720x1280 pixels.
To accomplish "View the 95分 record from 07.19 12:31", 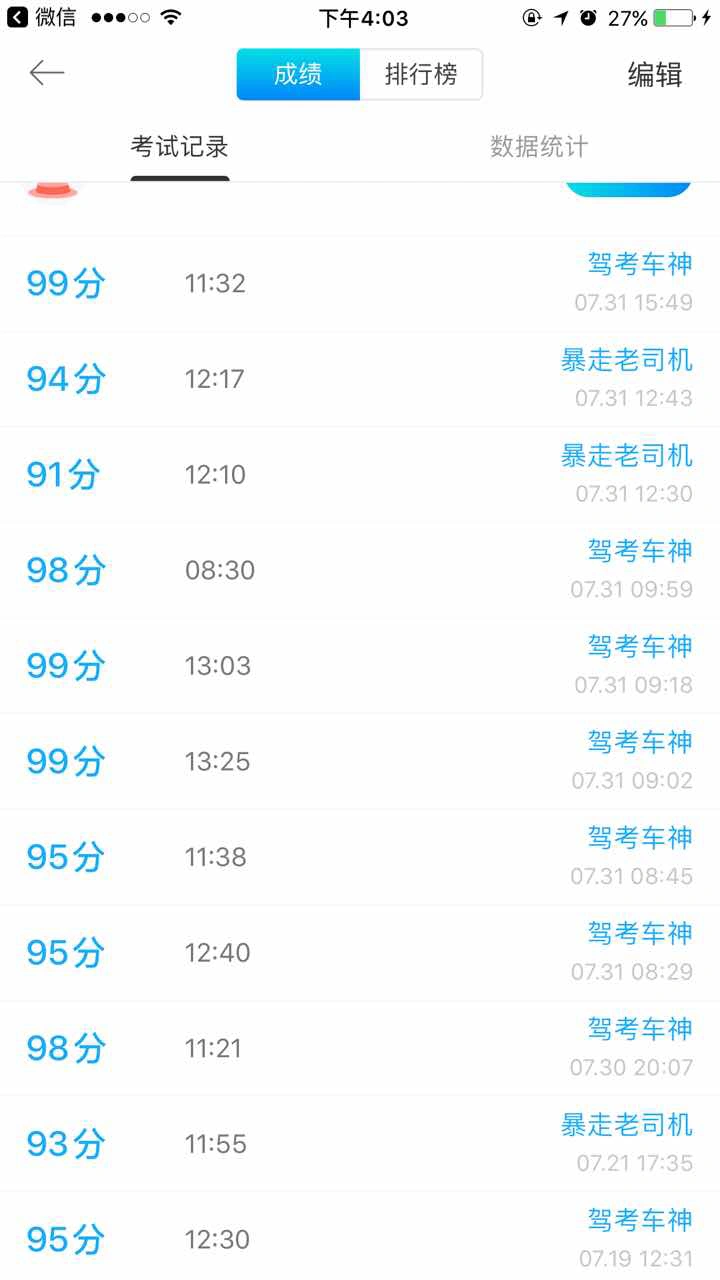I will [360, 1237].
